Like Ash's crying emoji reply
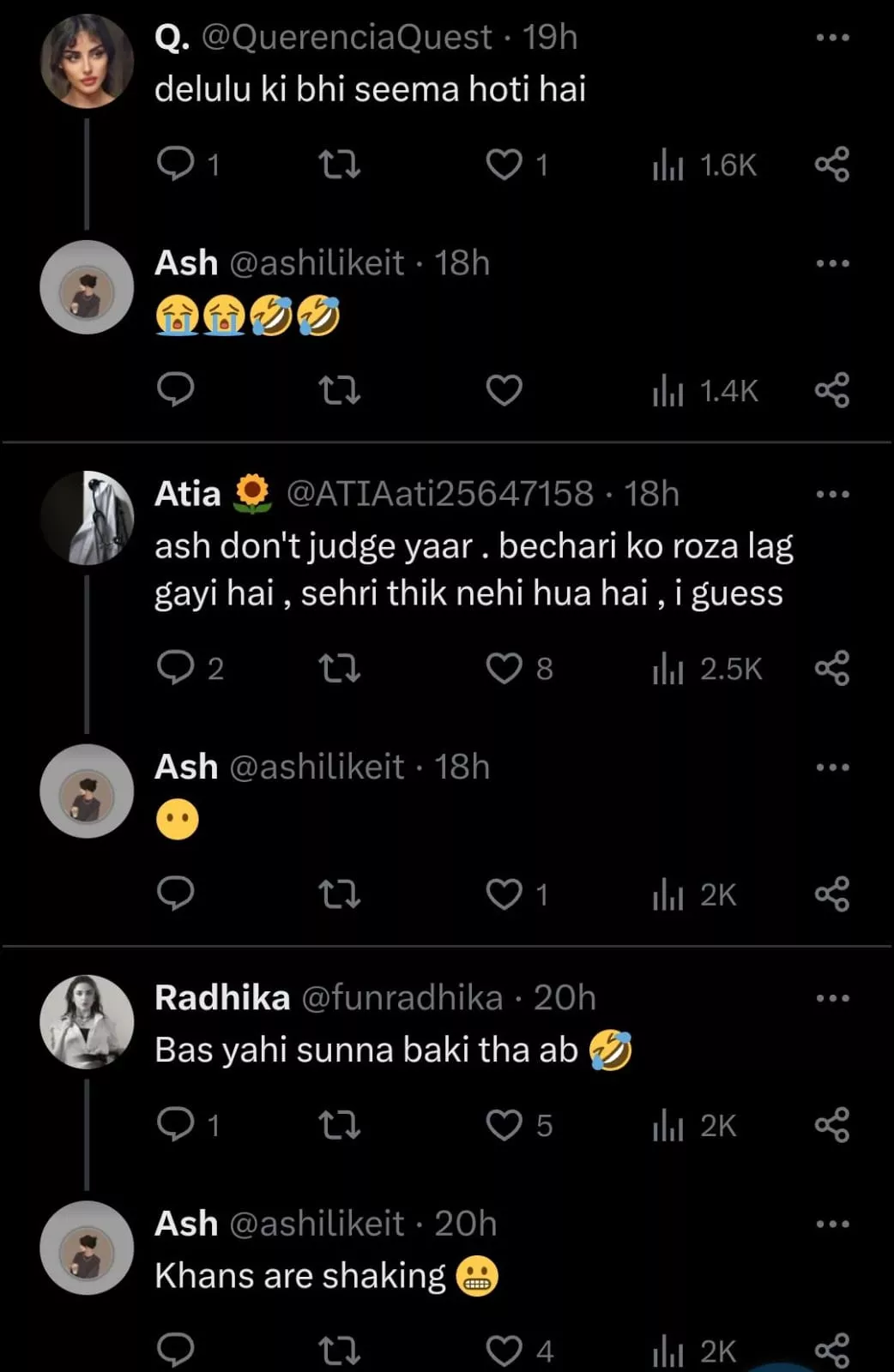The width and height of the screenshot is (894, 1372). pos(504,390)
